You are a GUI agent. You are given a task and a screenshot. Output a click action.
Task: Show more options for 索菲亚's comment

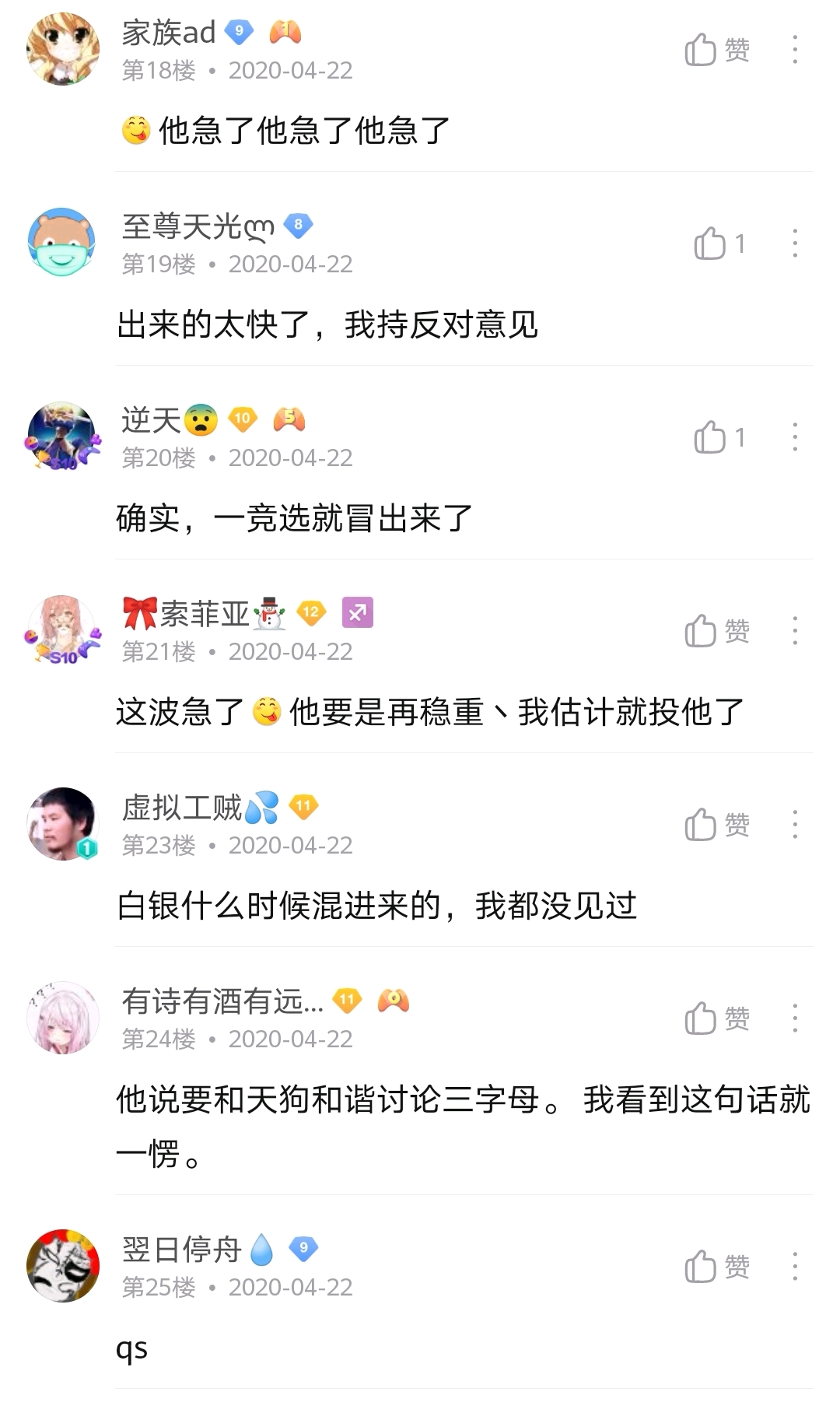(794, 631)
